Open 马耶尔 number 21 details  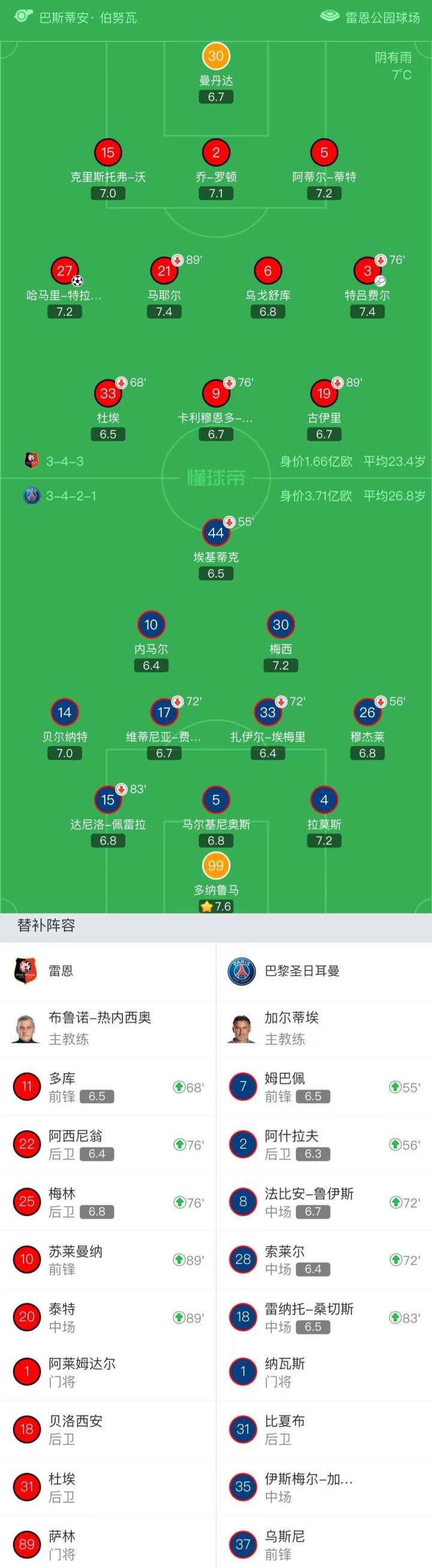[x=164, y=271]
